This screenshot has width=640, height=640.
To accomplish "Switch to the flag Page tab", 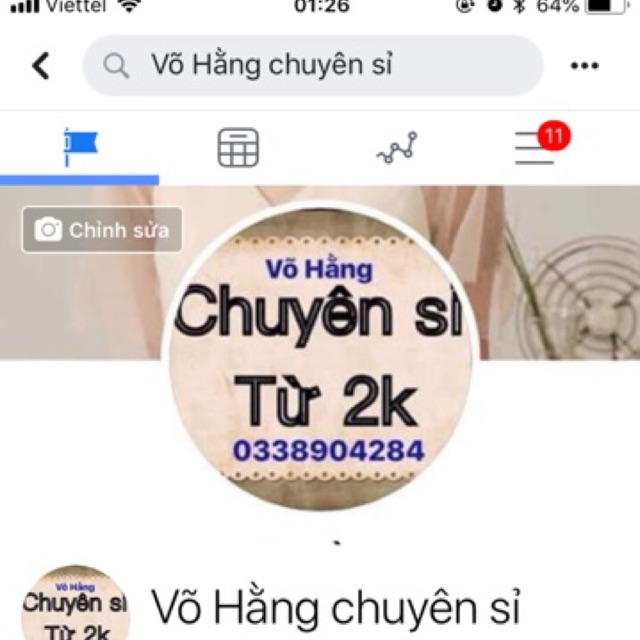I will coord(80,148).
